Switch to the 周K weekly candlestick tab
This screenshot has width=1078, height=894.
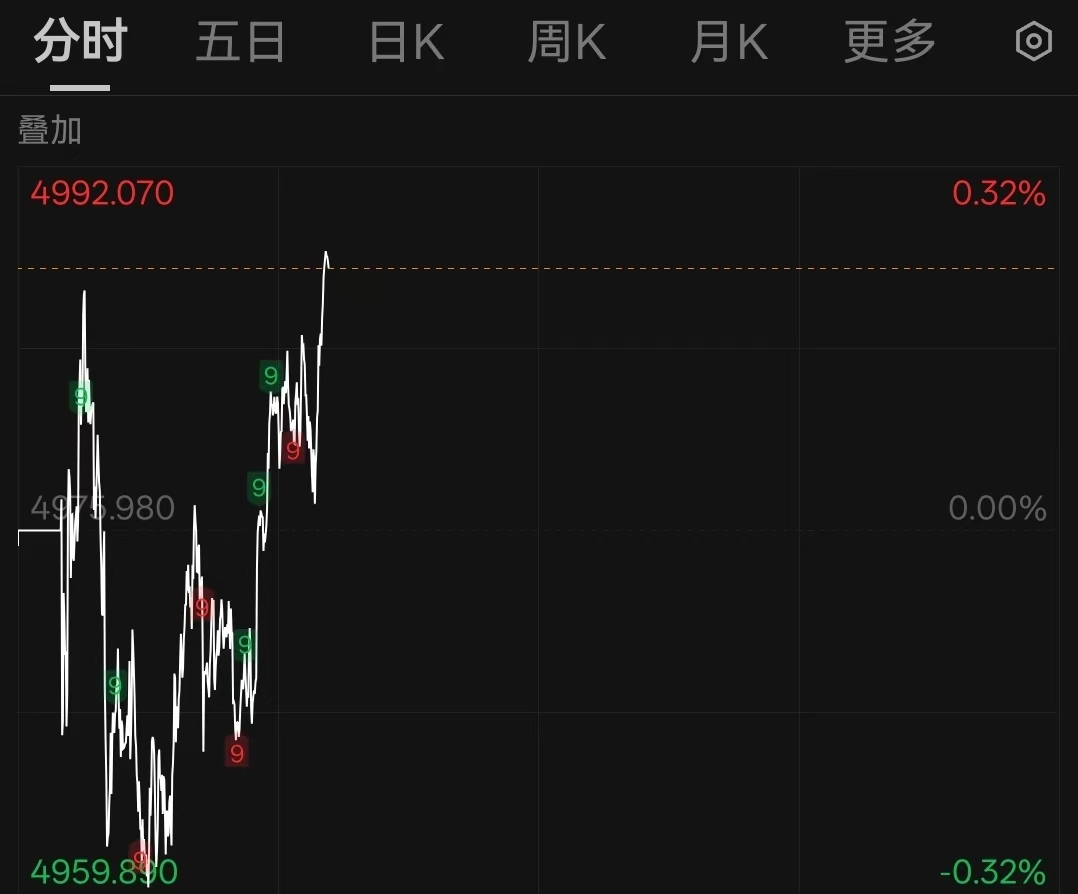click(x=566, y=43)
